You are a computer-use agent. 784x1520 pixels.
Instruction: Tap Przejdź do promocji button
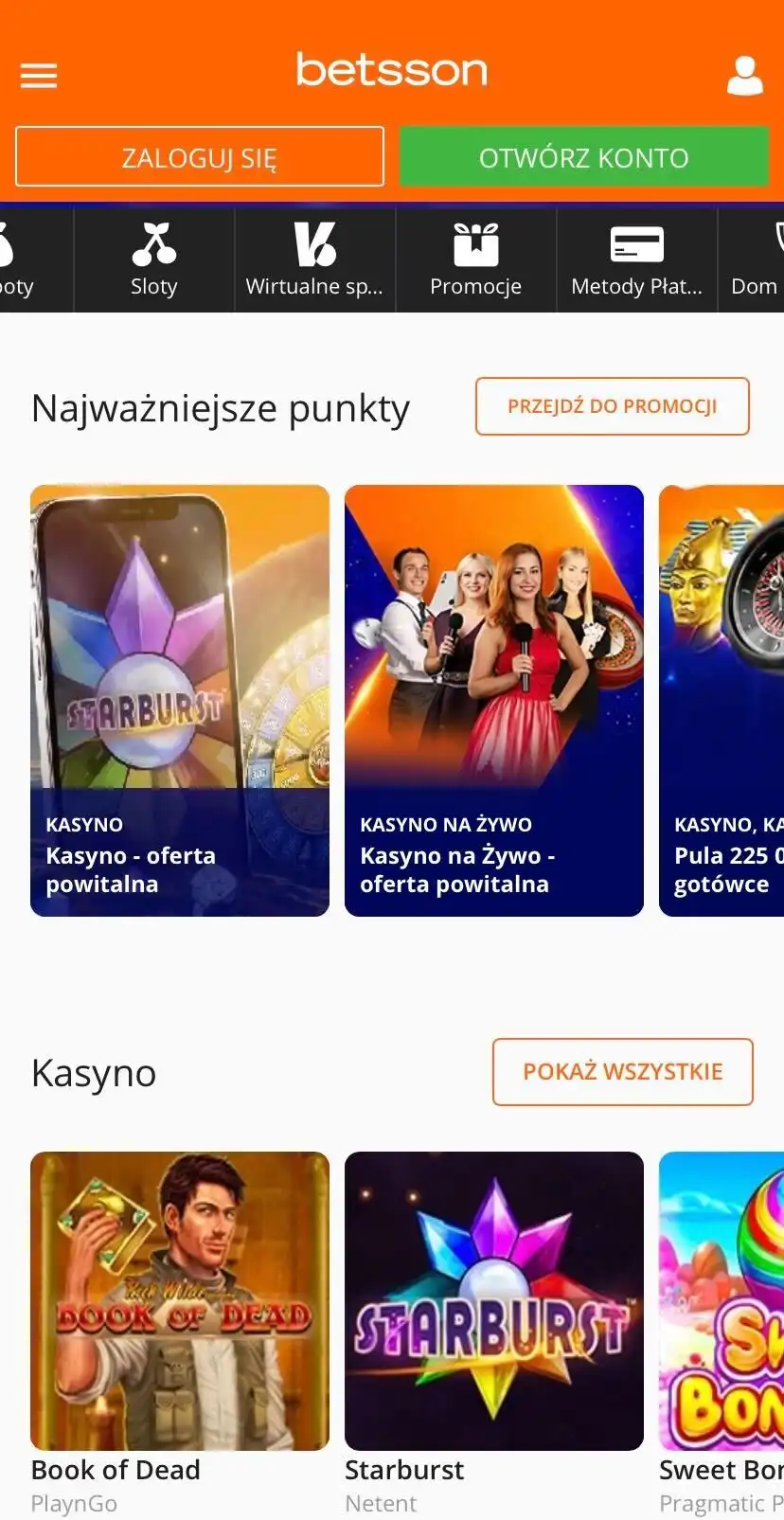click(x=612, y=406)
